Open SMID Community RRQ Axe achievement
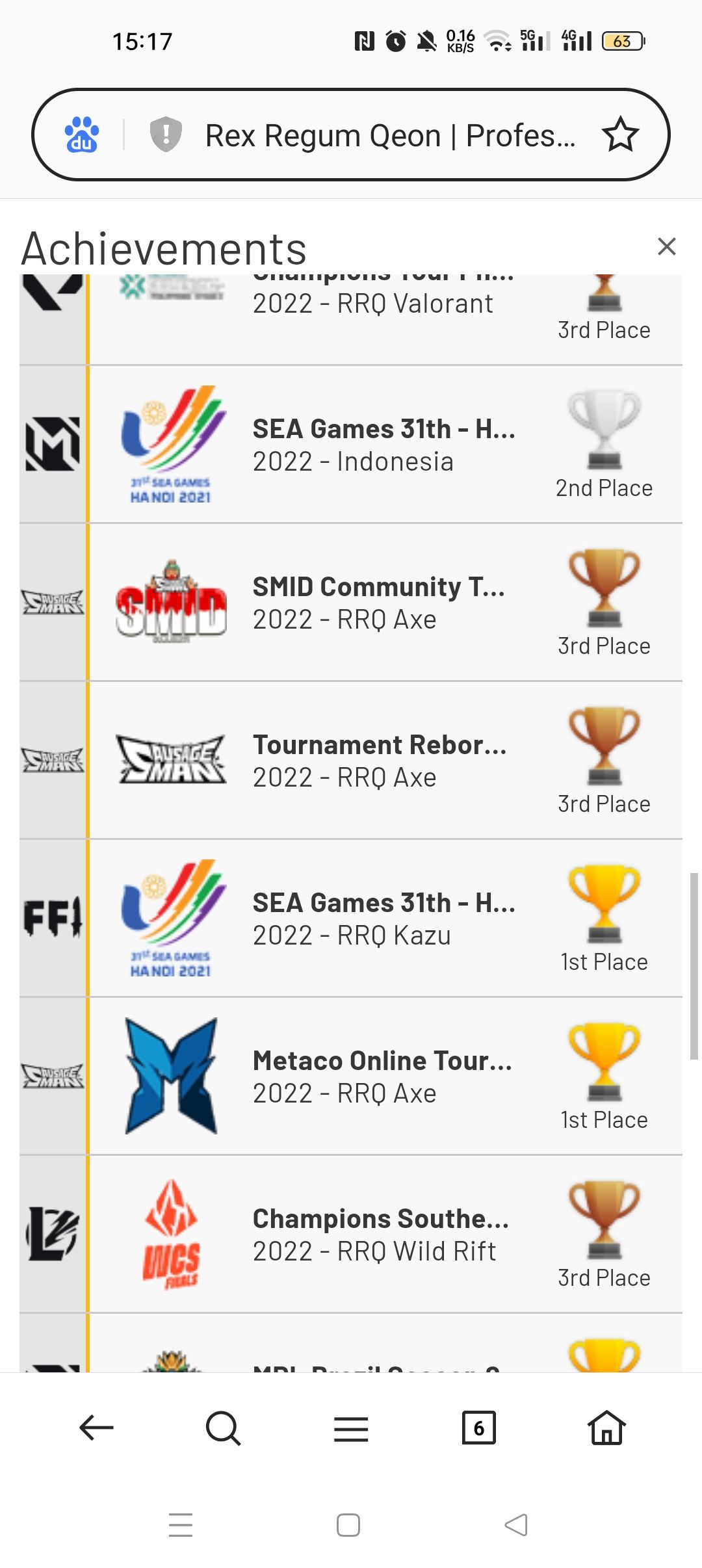The image size is (702, 1568). [383, 603]
